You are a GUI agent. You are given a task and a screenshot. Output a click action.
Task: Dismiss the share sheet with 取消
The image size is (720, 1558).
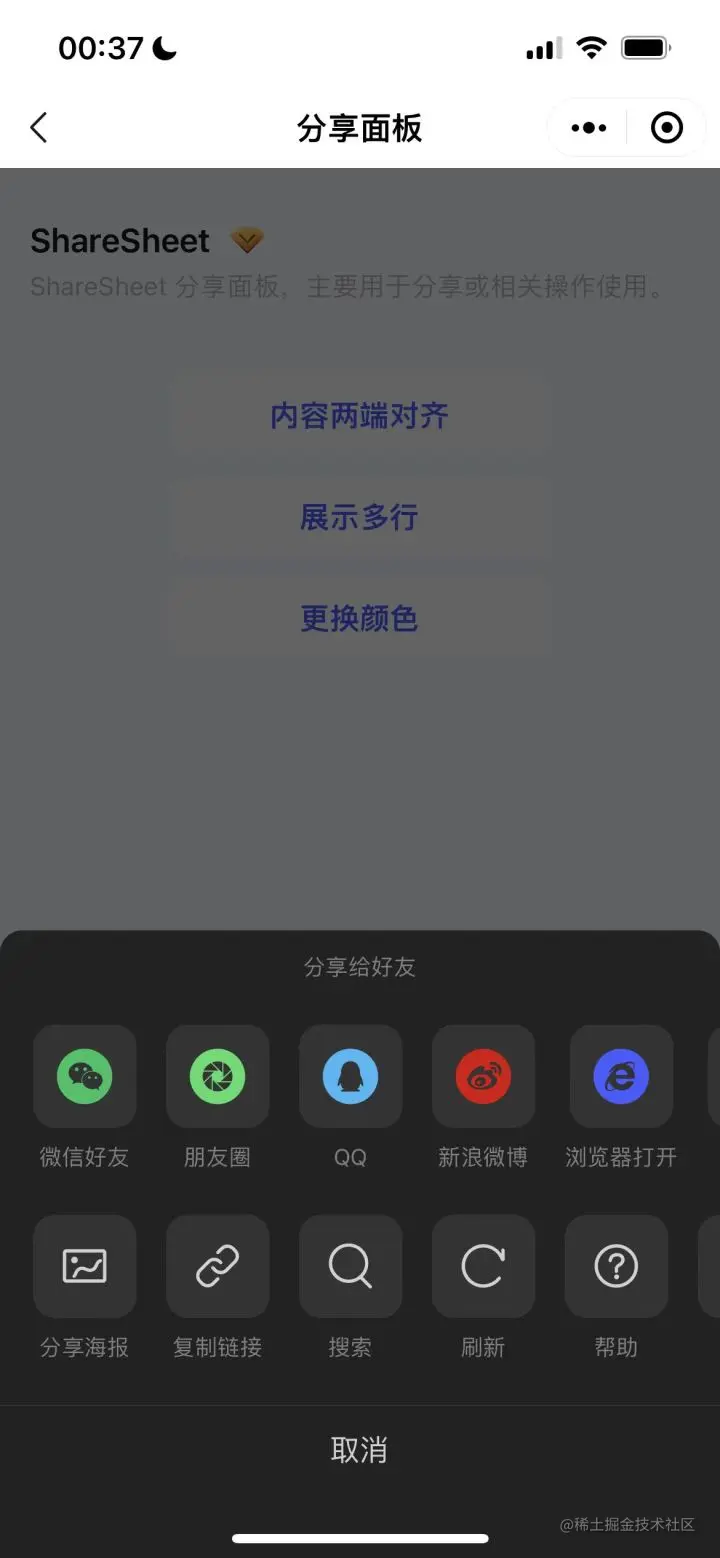point(360,1450)
